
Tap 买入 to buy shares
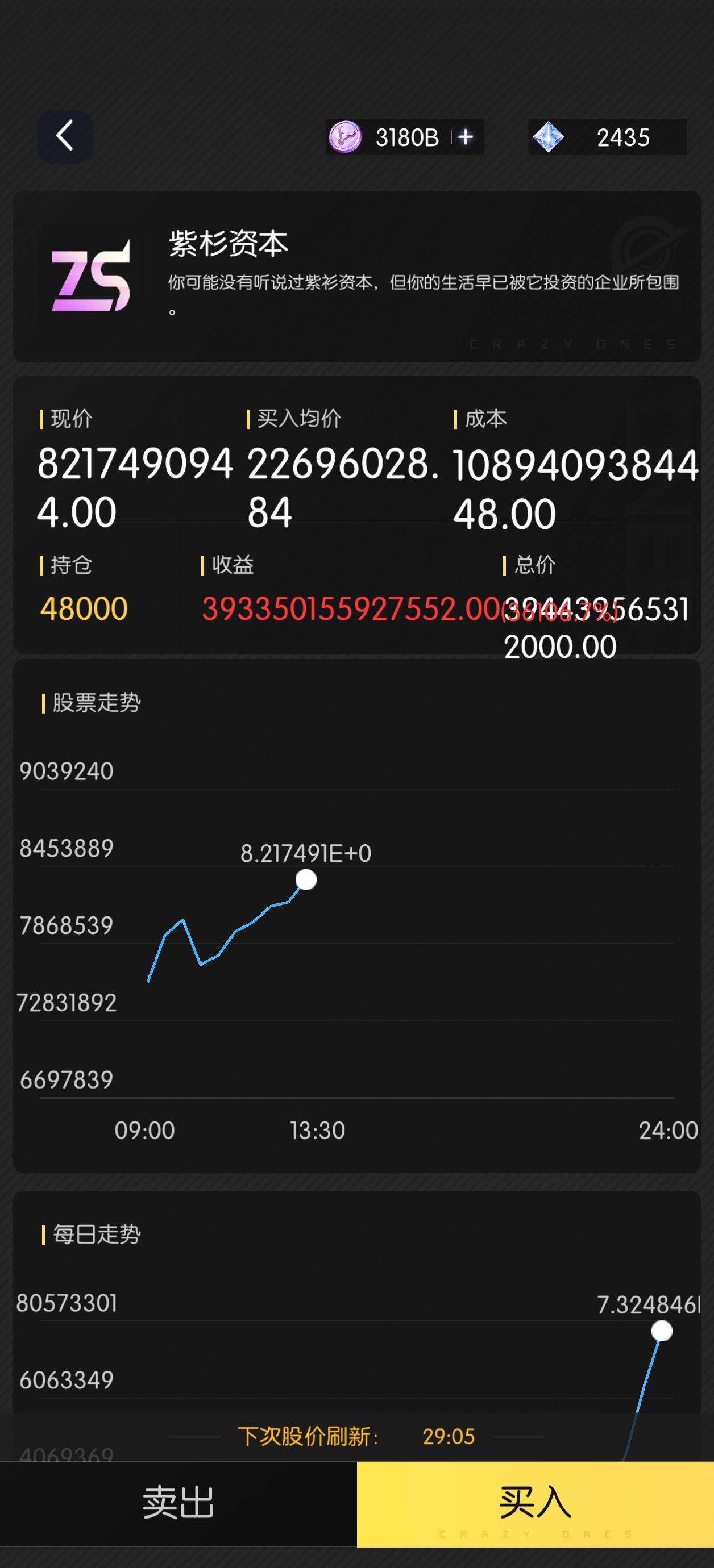535,1502
